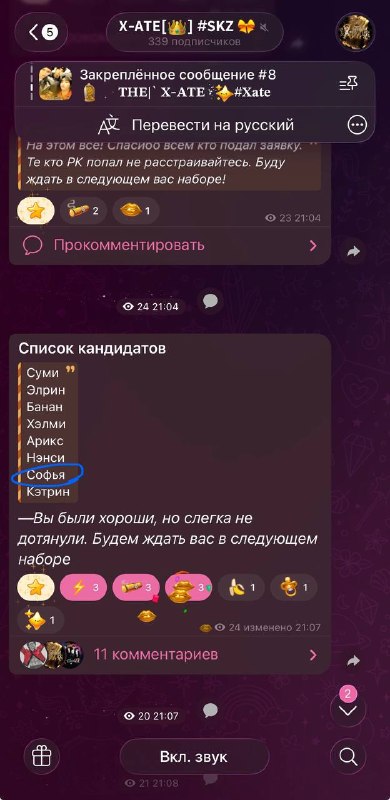The width and height of the screenshot is (390, 800).
Task: Jump to latest messages arrow
Action: tap(348, 711)
